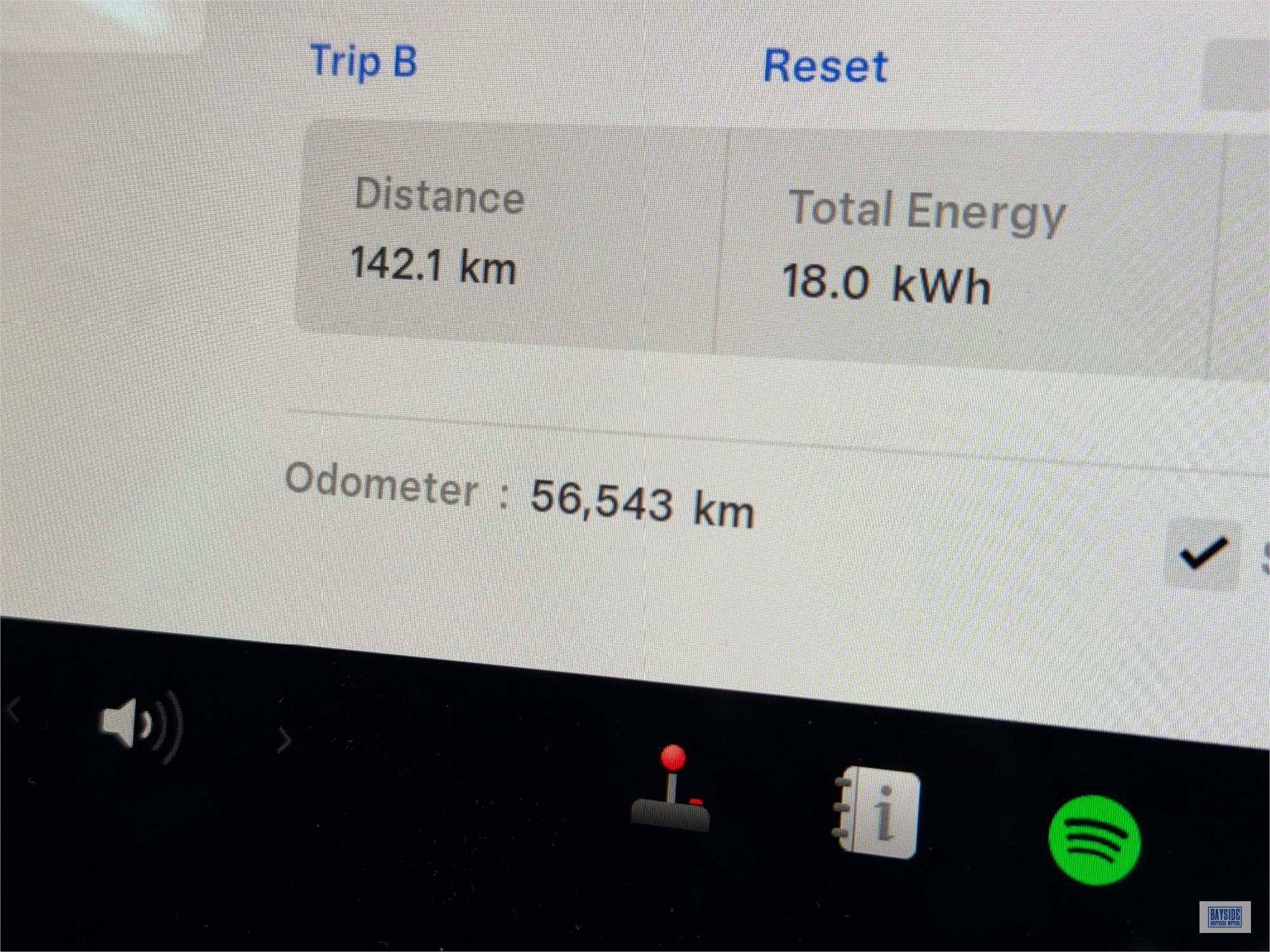Image resolution: width=1270 pixels, height=952 pixels.
Task: Increase volume with right arrow
Action: 285,740
